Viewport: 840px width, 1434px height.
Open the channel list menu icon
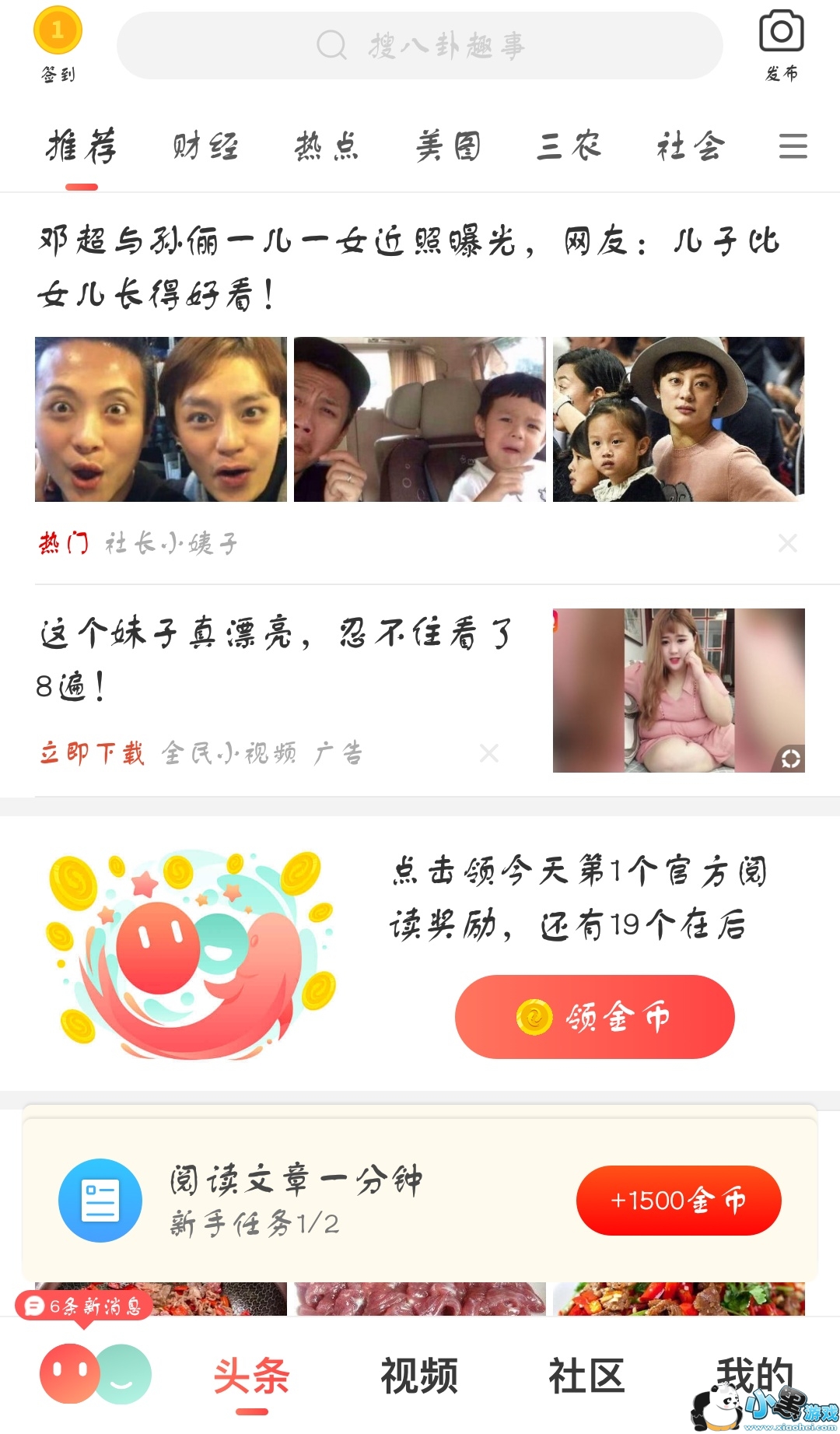pyautogui.click(x=793, y=146)
